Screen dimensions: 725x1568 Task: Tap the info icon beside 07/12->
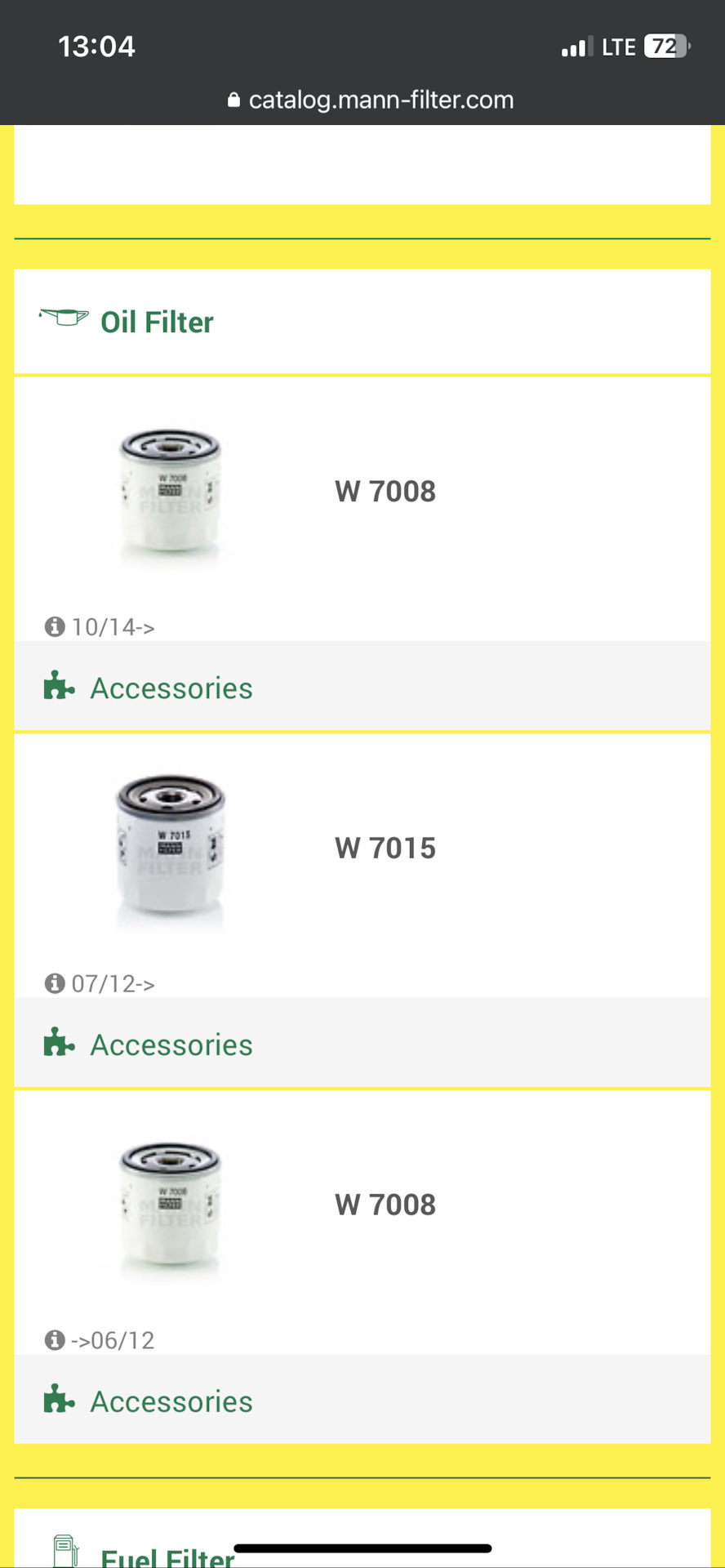55,983
